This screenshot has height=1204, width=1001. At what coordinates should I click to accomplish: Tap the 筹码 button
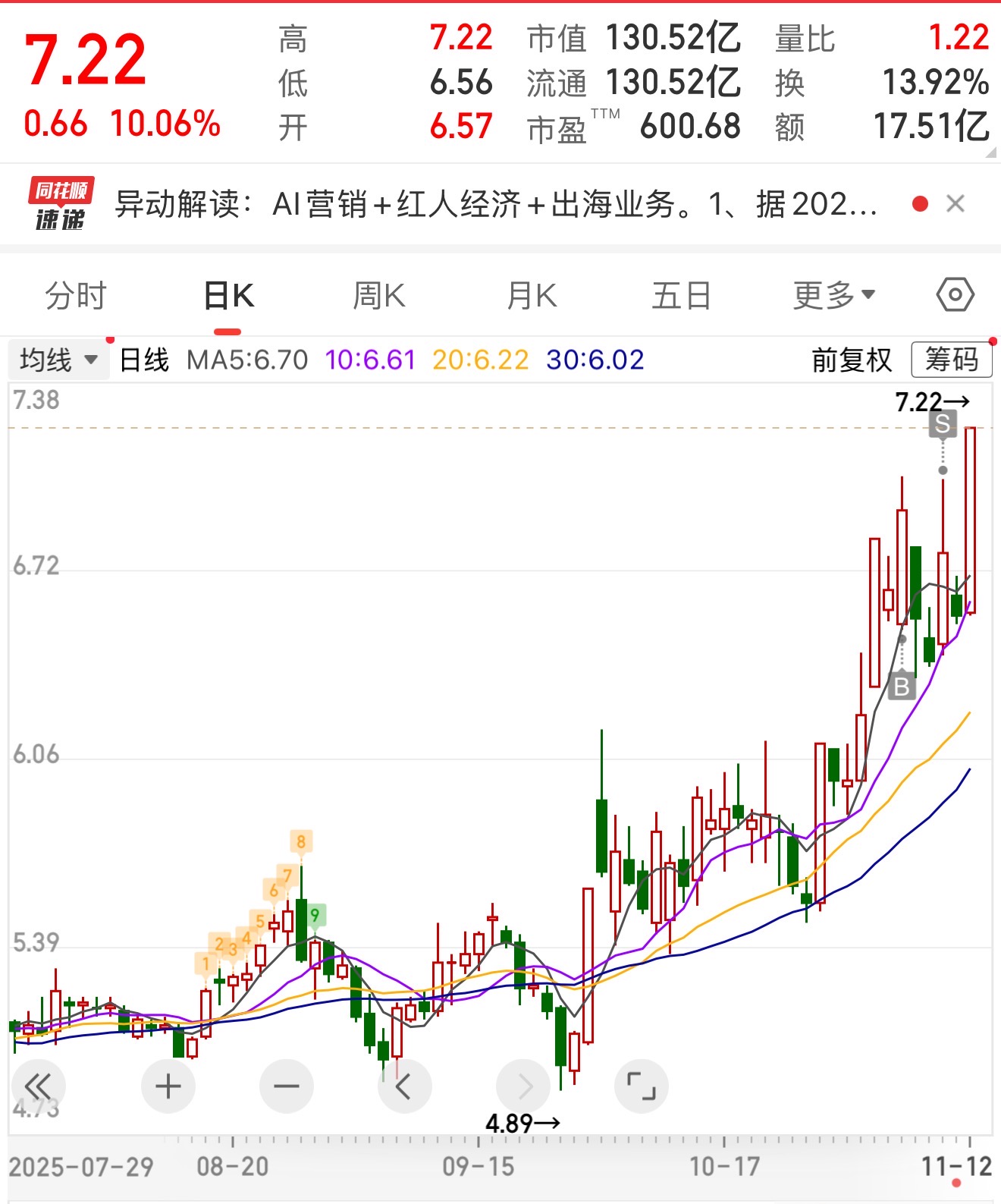pyautogui.click(x=951, y=360)
